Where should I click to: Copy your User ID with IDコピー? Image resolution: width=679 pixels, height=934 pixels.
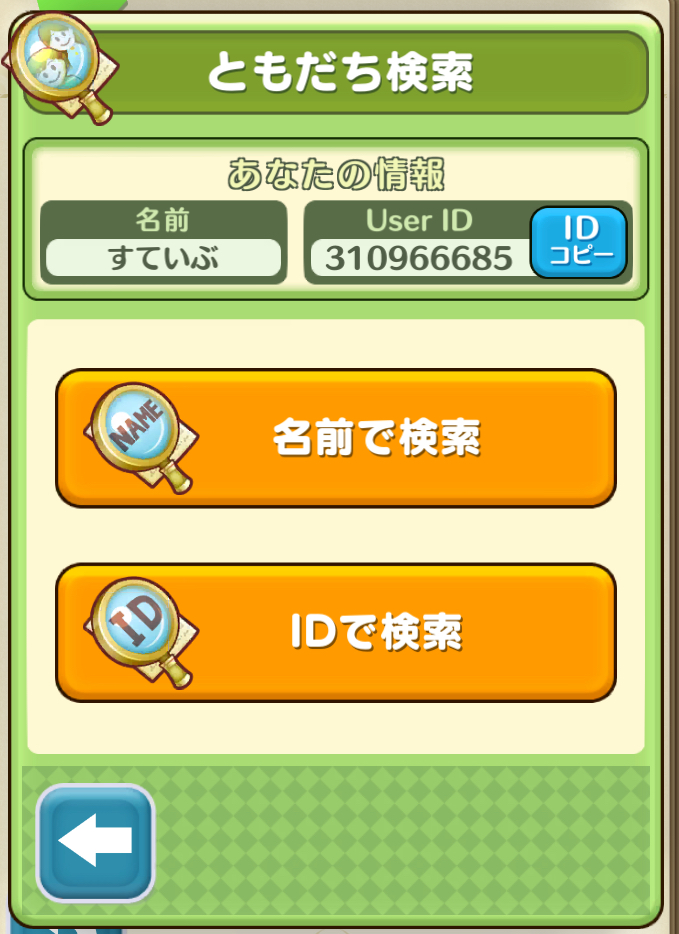[x=578, y=242]
